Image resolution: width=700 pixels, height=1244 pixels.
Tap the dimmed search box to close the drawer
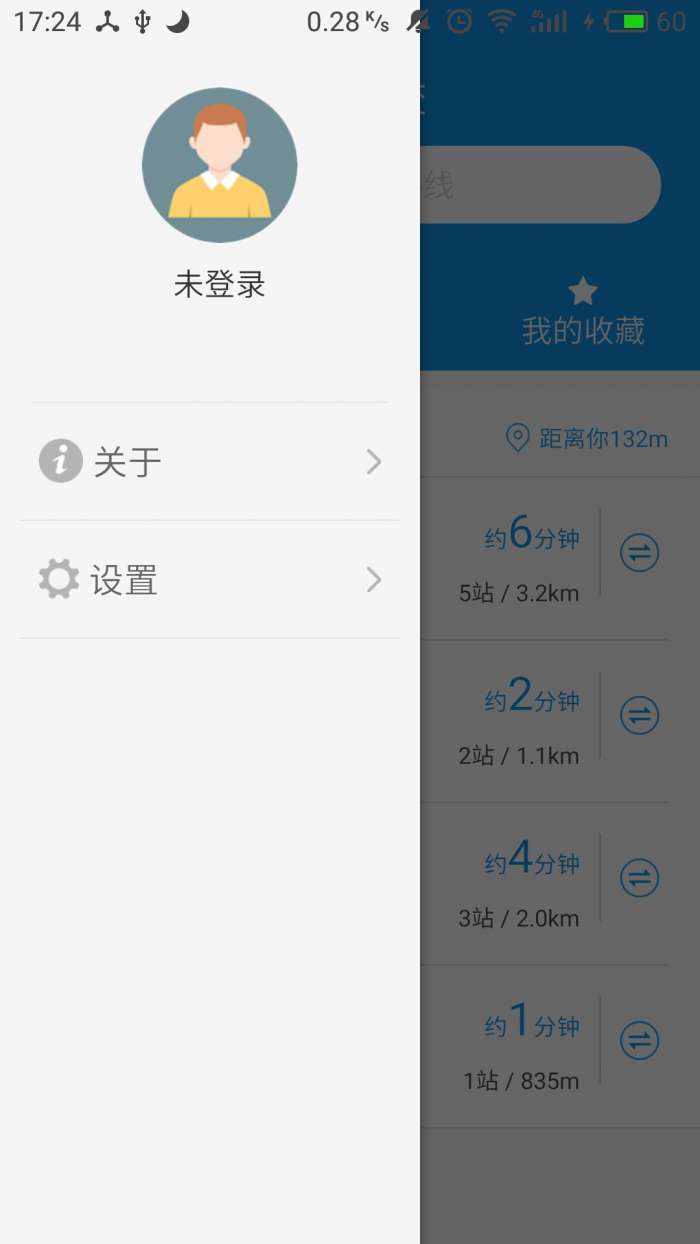click(x=540, y=185)
